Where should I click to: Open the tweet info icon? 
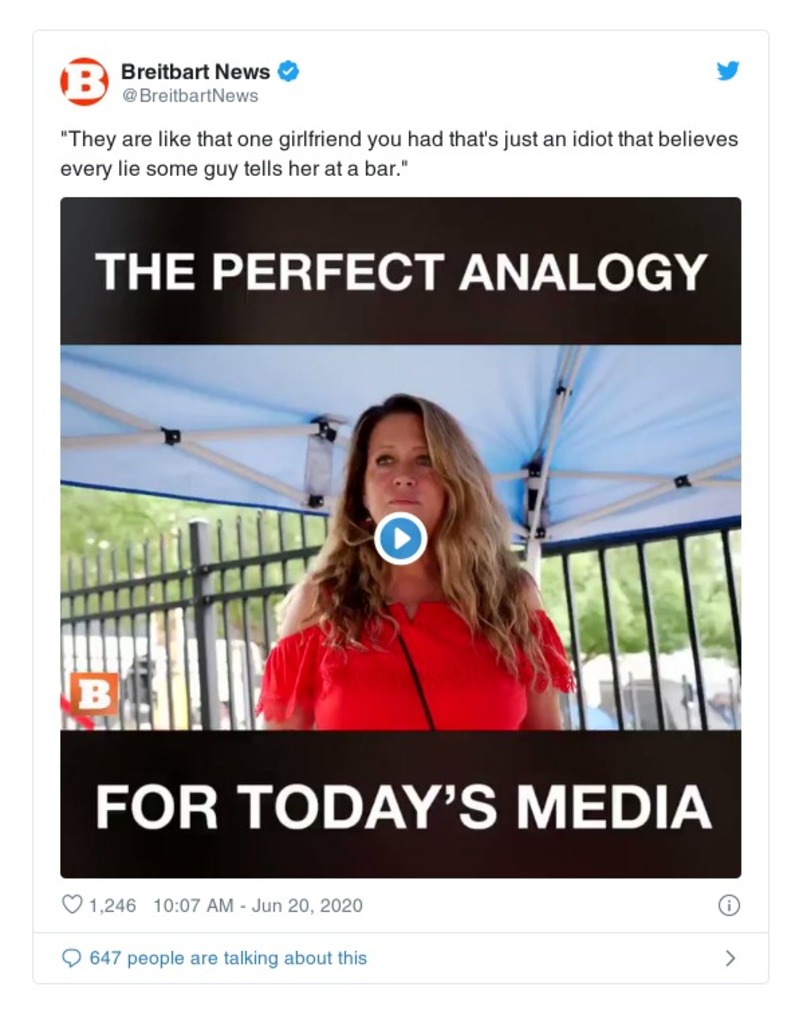coord(729,905)
